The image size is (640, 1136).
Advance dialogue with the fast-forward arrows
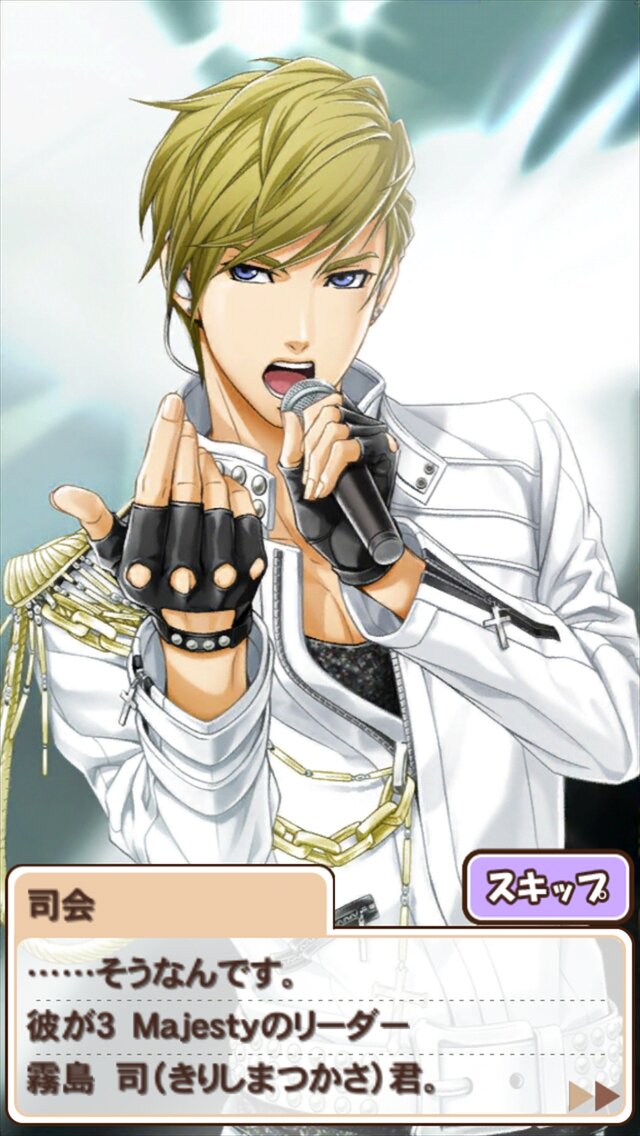point(593,1096)
